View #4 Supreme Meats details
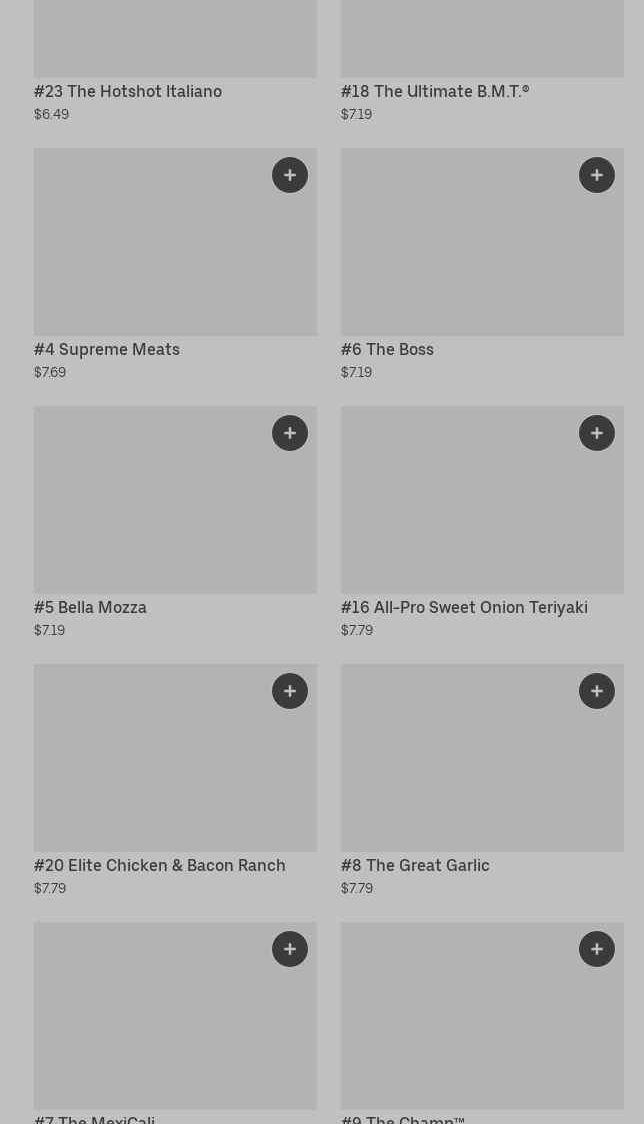 pos(107,349)
